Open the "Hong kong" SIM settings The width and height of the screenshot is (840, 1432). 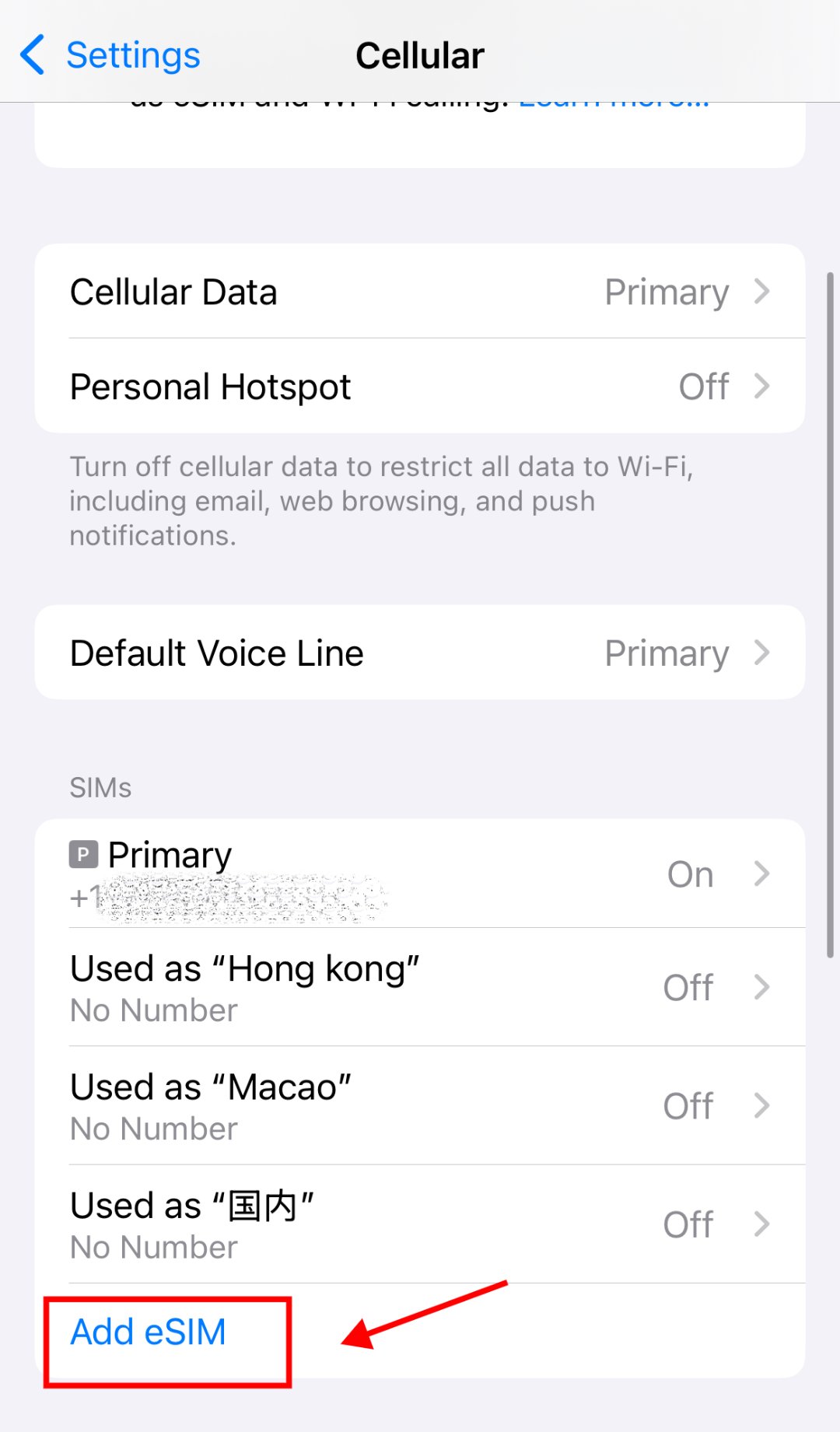coord(420,988)
